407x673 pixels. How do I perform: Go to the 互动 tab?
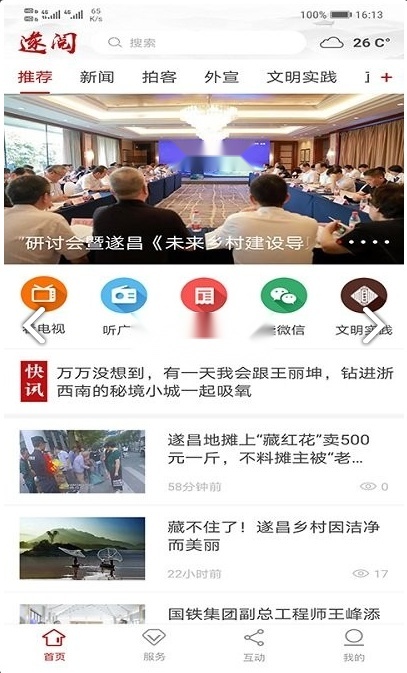click(x=254, y=645)
